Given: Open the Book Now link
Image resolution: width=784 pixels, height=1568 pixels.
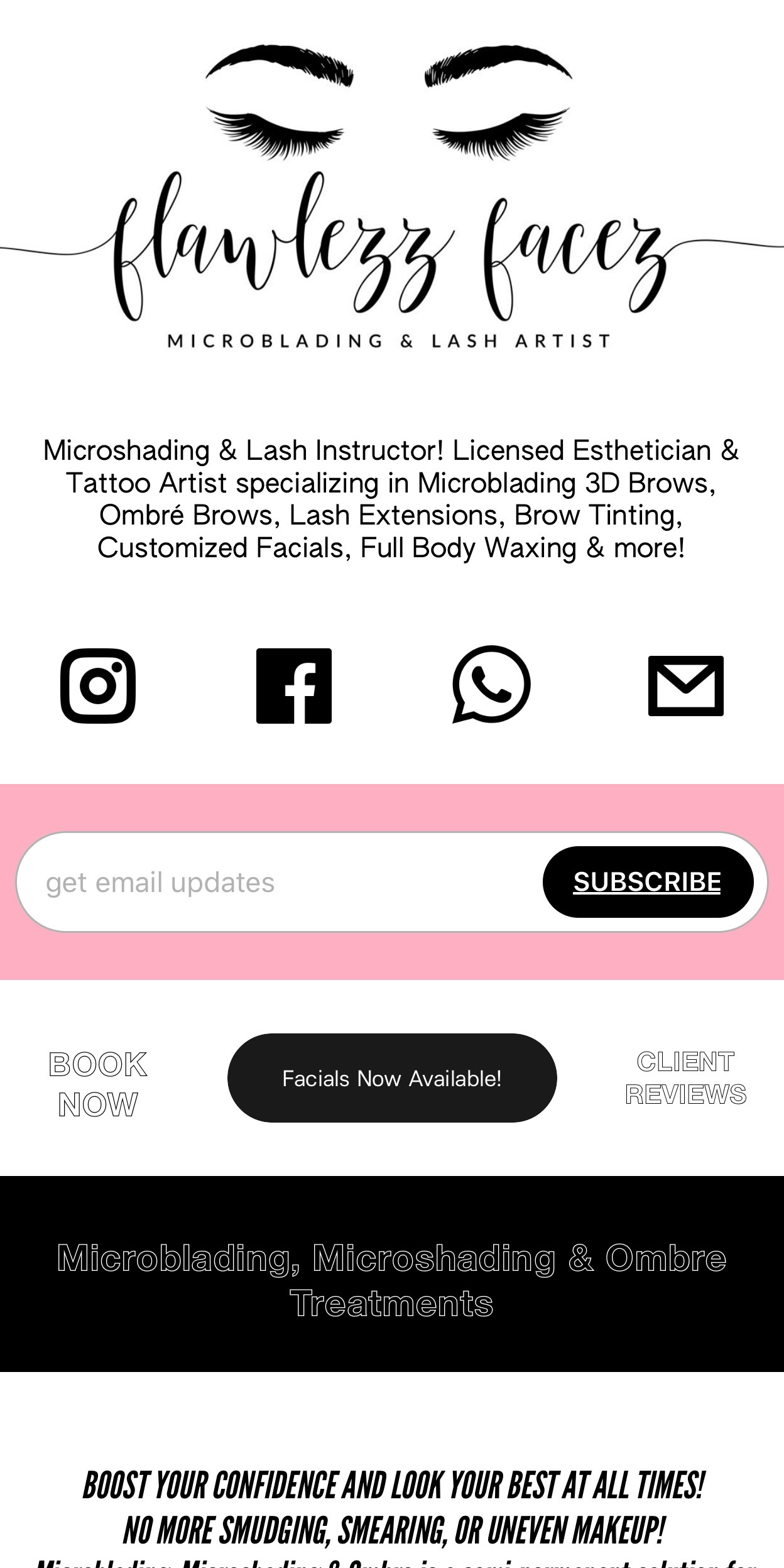Looking at the screenshot, I should pyautogui.click(x=98, y=1084).
